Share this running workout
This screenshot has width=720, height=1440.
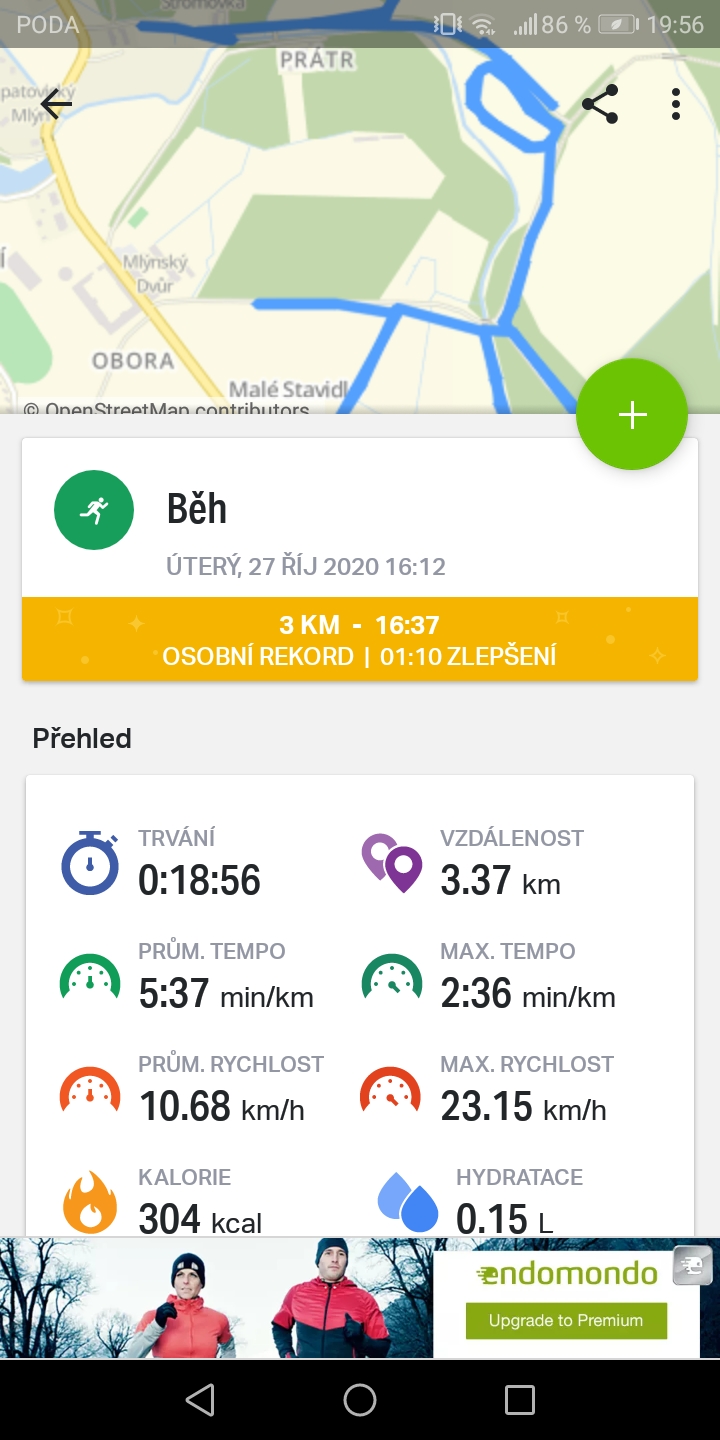point(599,104)
